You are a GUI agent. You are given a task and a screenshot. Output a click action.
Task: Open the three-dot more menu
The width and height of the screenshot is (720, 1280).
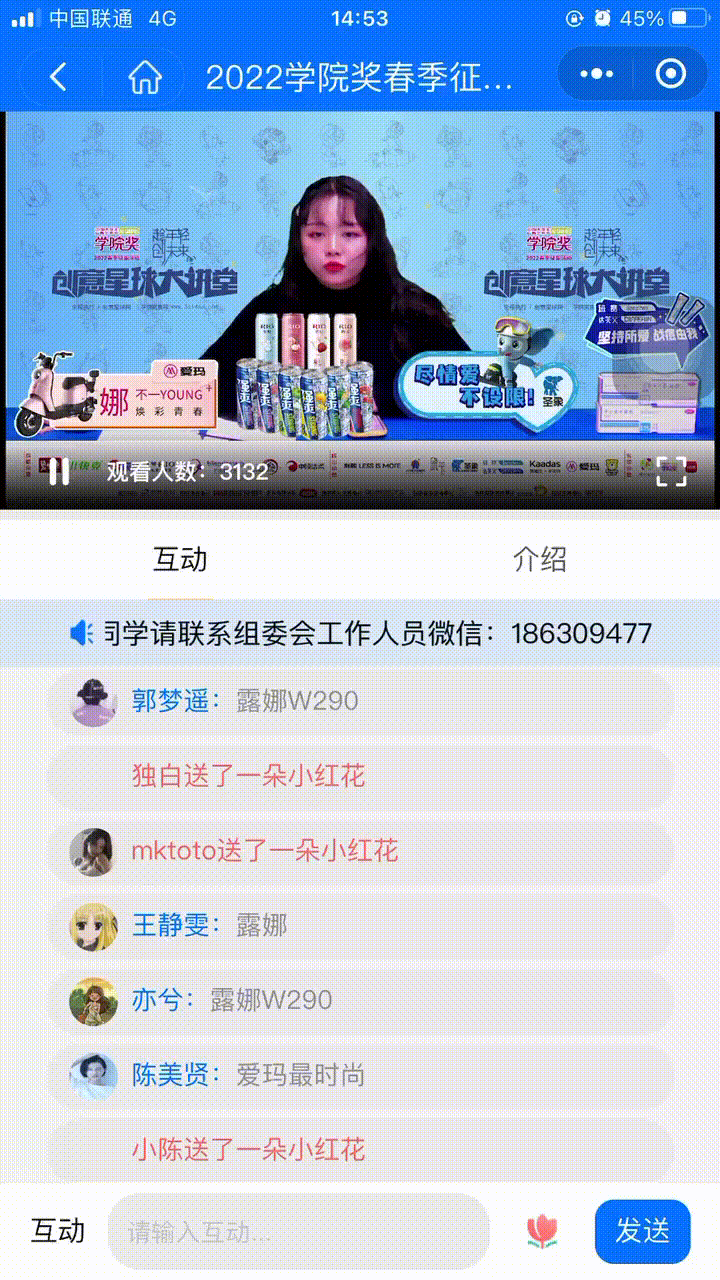pos(597,74)
